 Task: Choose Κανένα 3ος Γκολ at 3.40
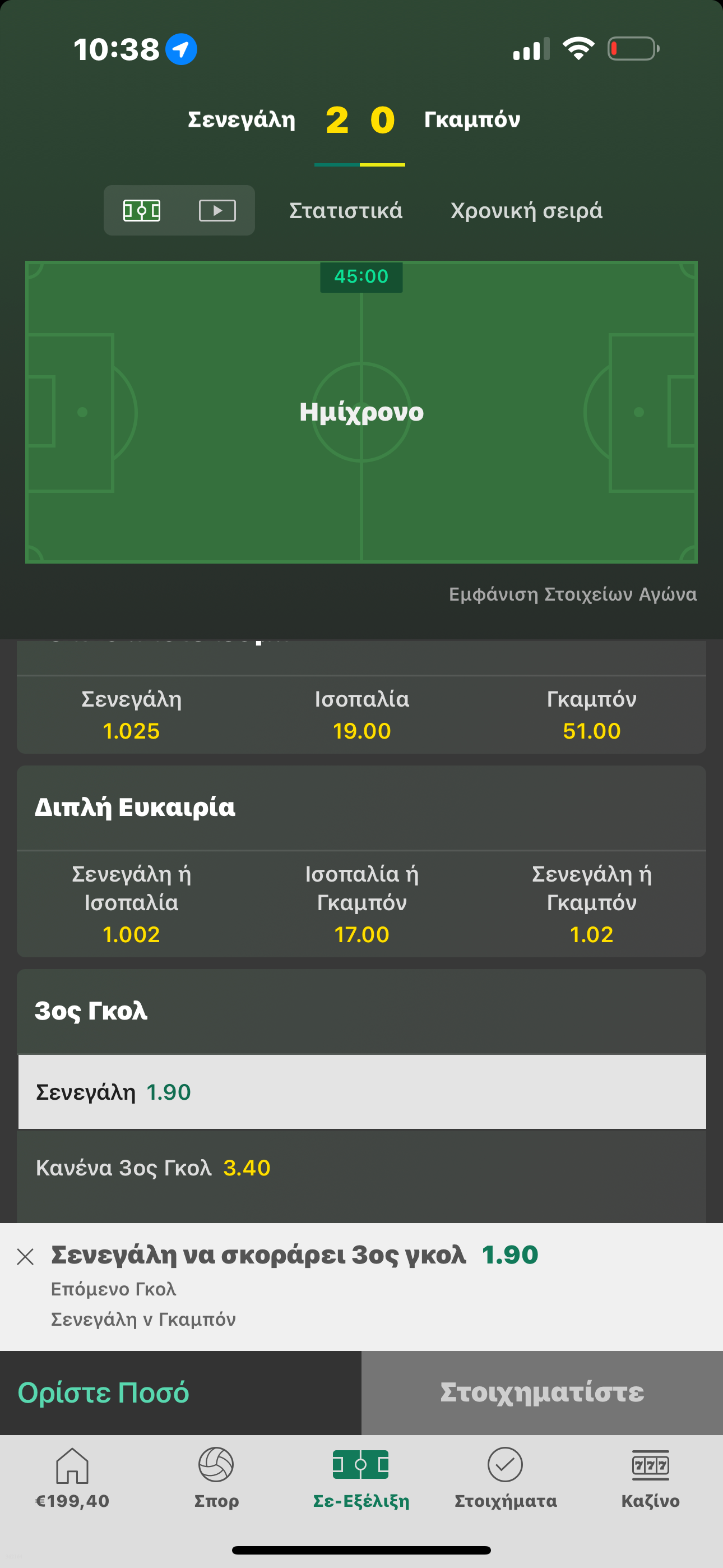361,1168
